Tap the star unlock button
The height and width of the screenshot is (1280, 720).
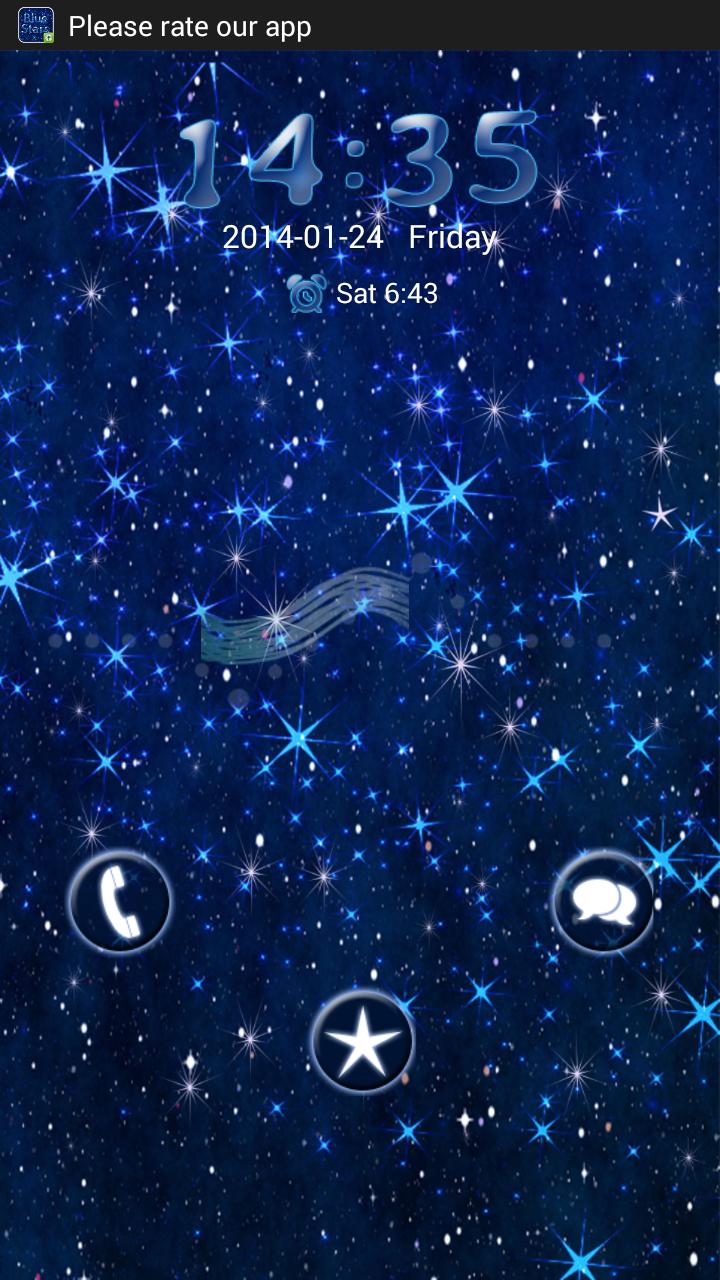[x=362, y=1041]
